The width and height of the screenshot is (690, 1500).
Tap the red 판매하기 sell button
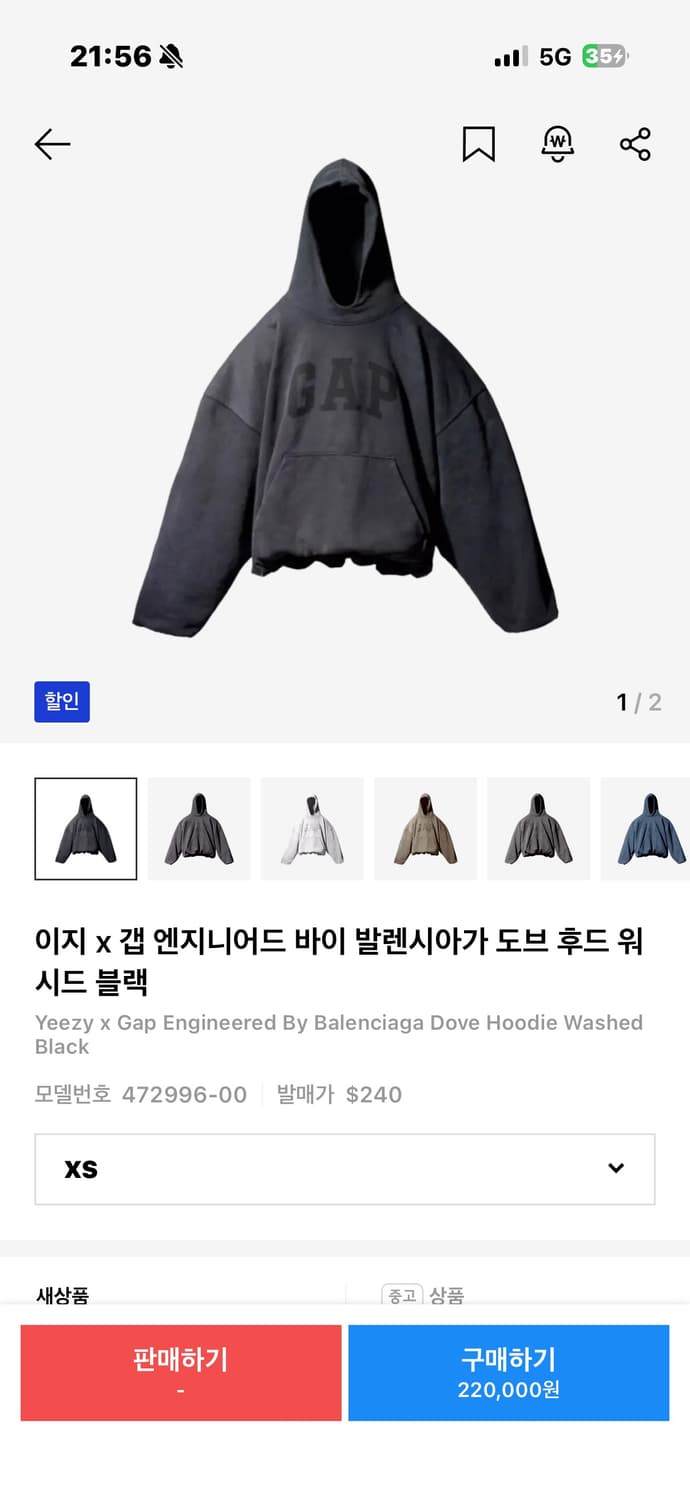(x=181, y=1372)
